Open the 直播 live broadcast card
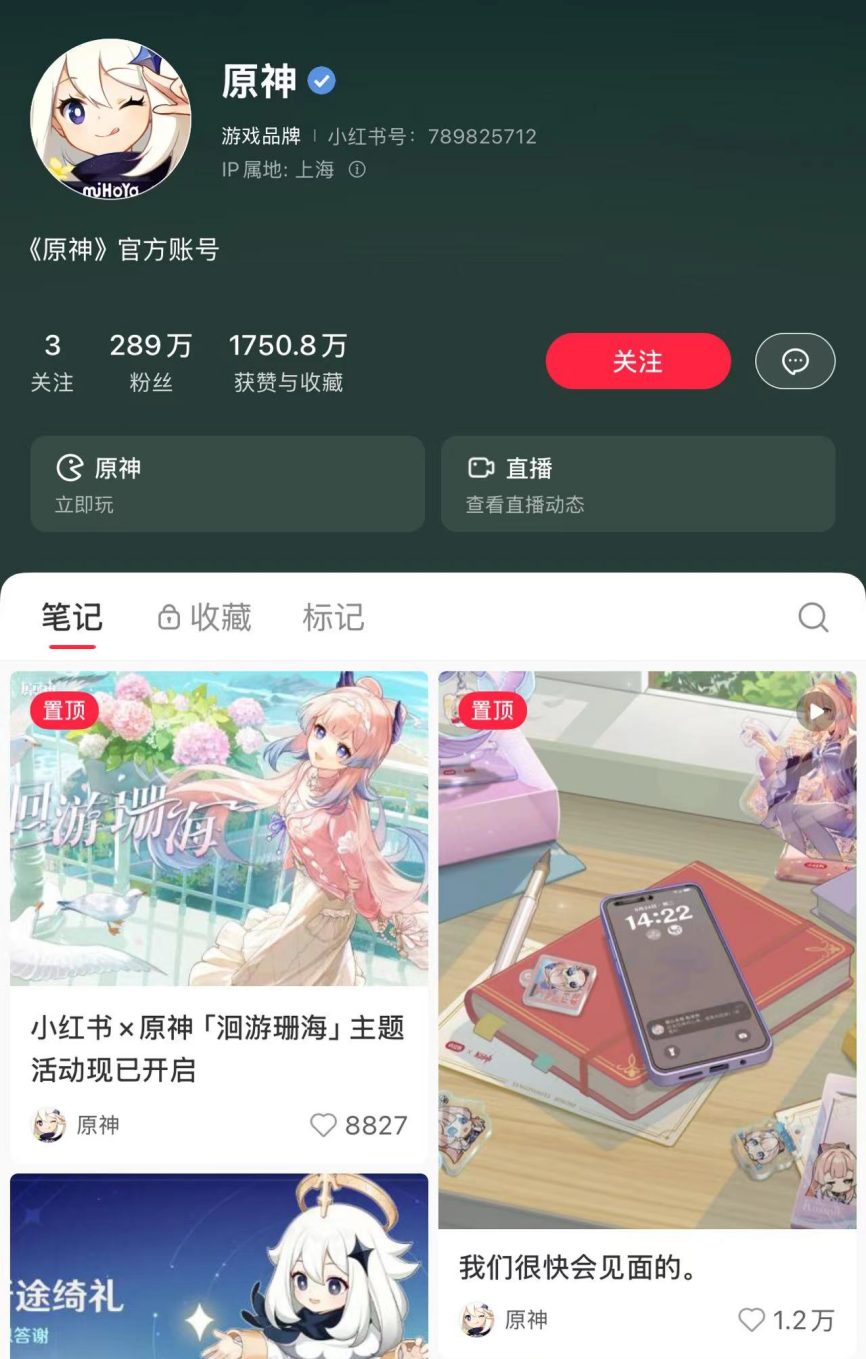 click(637, 484)
